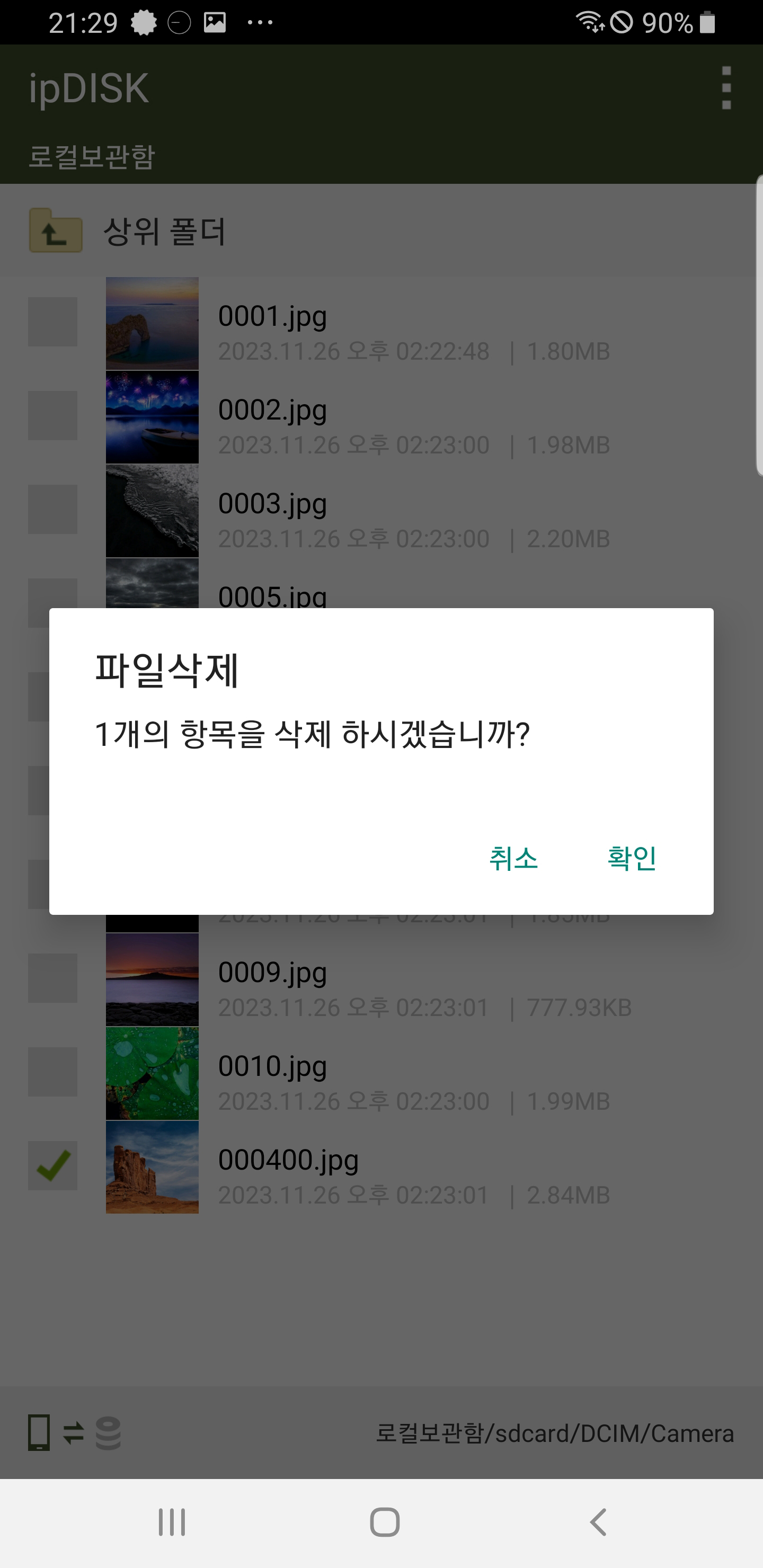The width and height of the screenshot is (763, 1568).
Task: Go back using the navigation bar
Action: tap(598, 1522)
